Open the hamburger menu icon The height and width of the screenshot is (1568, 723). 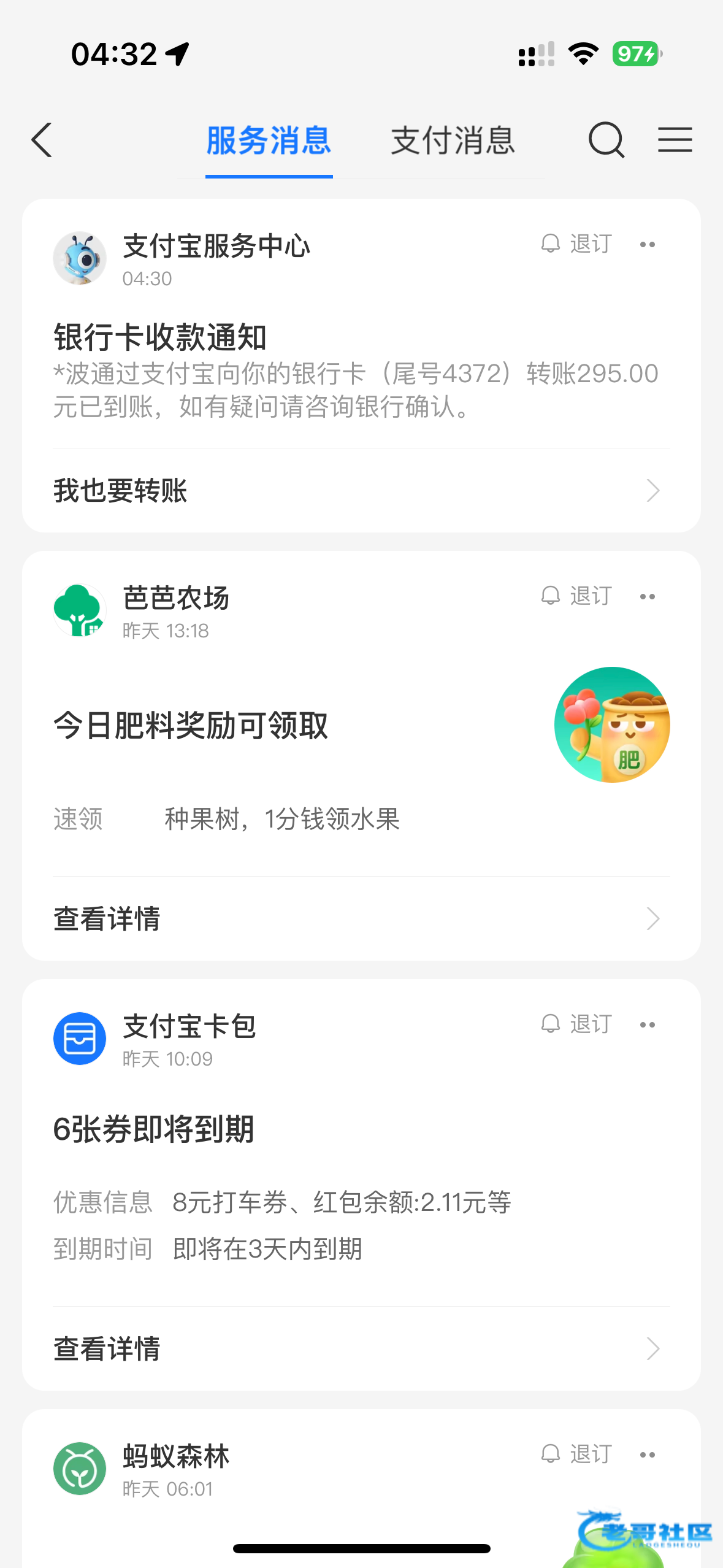point(675,140)
